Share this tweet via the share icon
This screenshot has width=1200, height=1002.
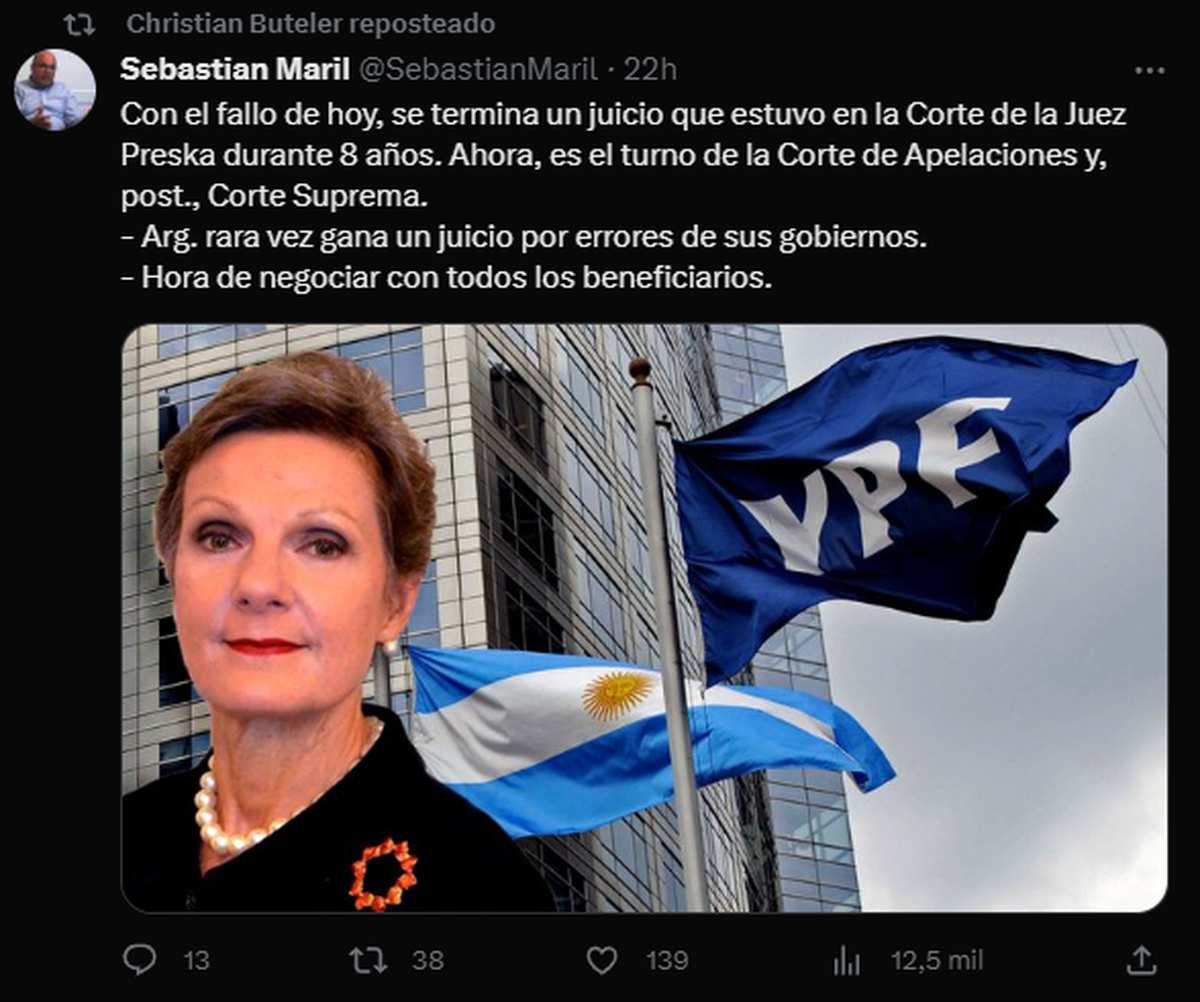(x=1141, y=961)
